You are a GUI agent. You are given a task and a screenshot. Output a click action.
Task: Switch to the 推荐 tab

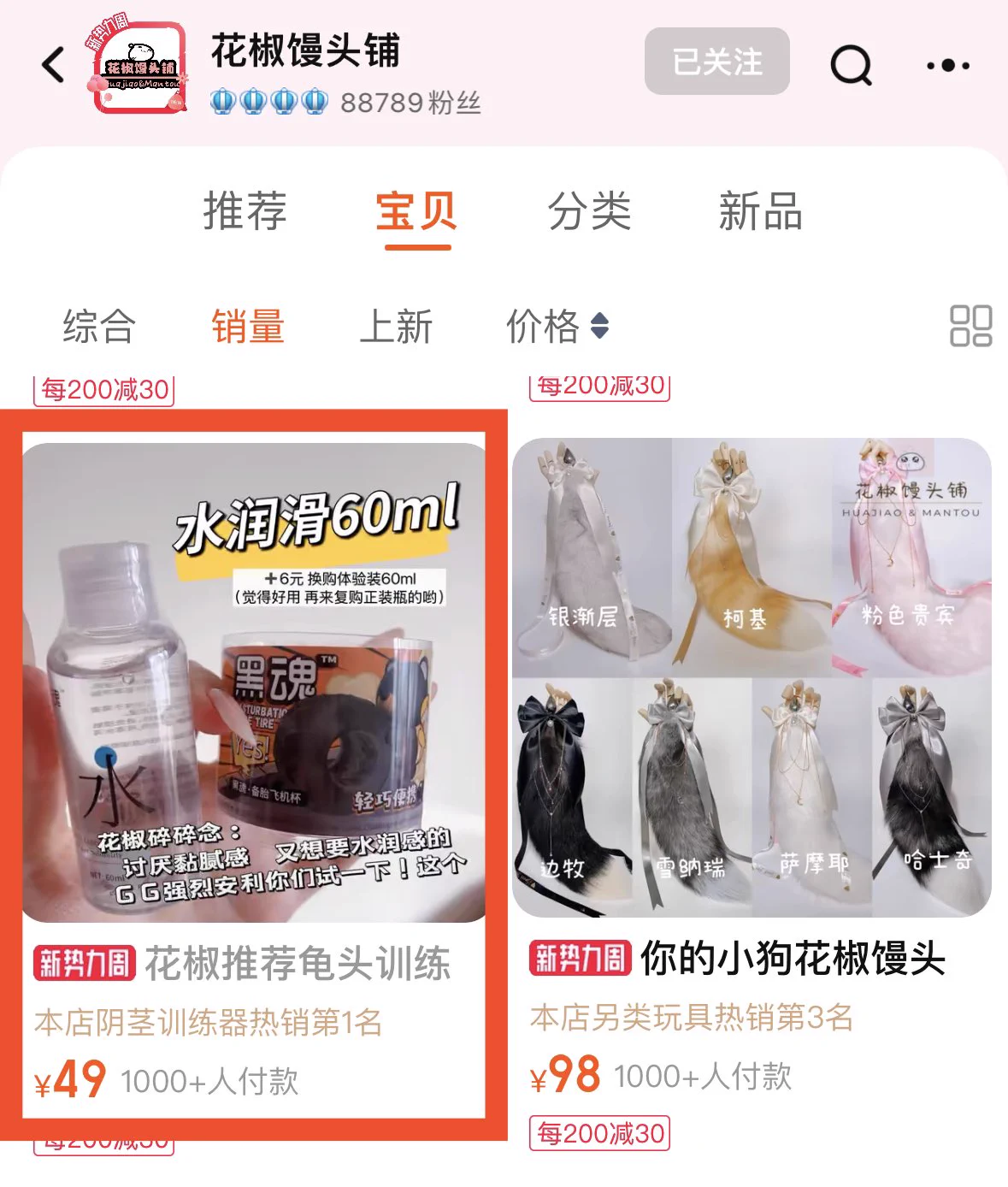pyautogui.click(x=245, y=211)
